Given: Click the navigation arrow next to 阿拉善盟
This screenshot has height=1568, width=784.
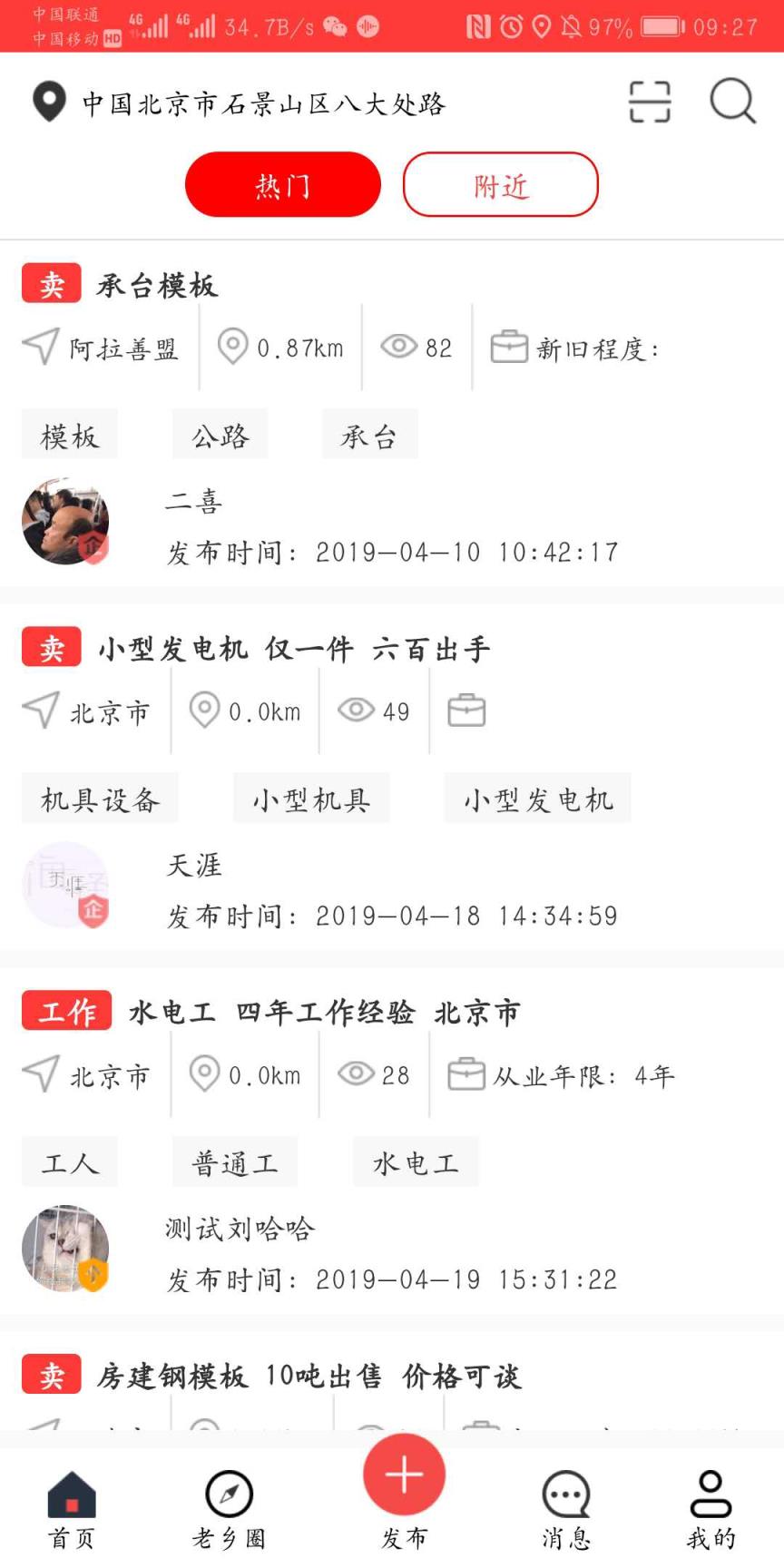Looking at the screenshot, I should tap(39, 347).
